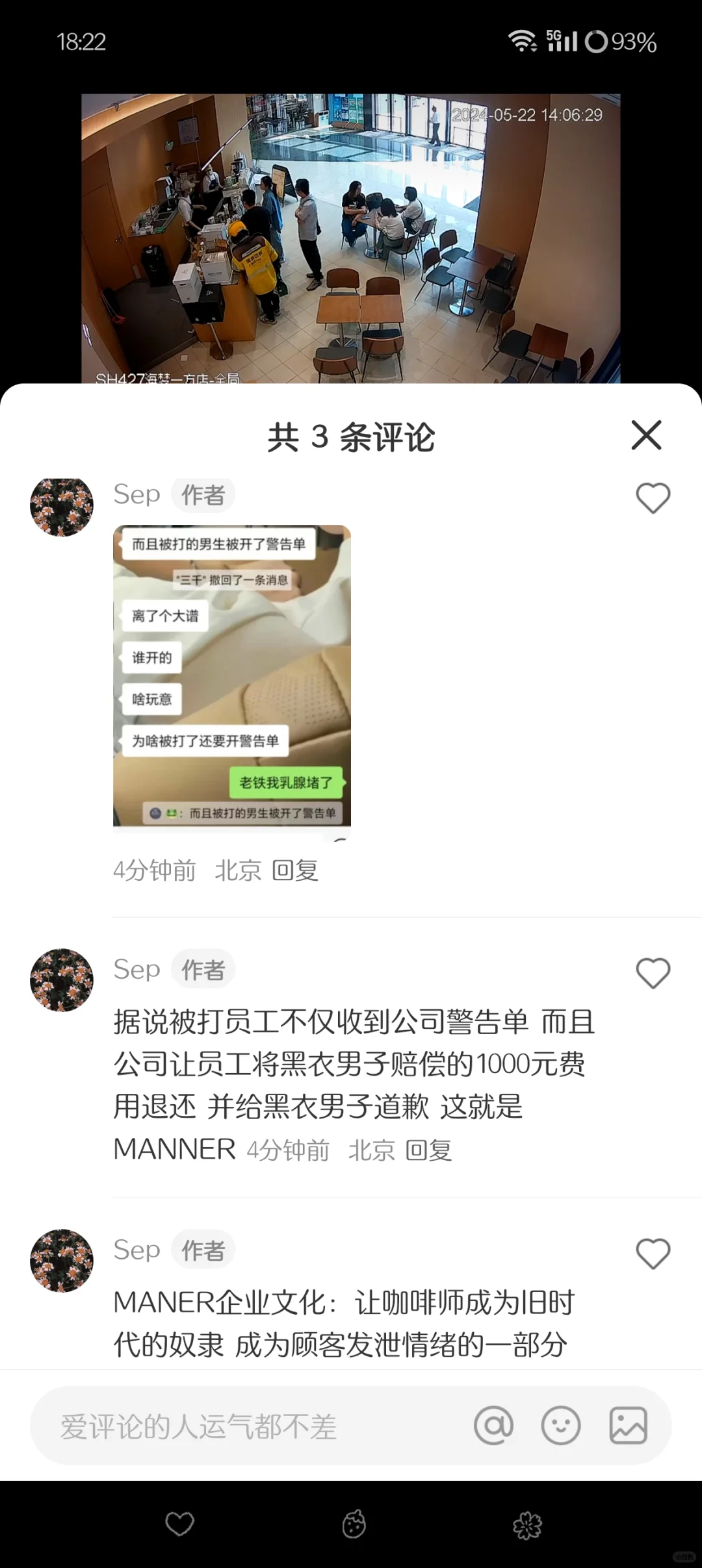The height and width of the screenshot is (1568, 702).
Task: Tap the comment field 爱评论的人运气都不差
Action: click(247, 1427)
